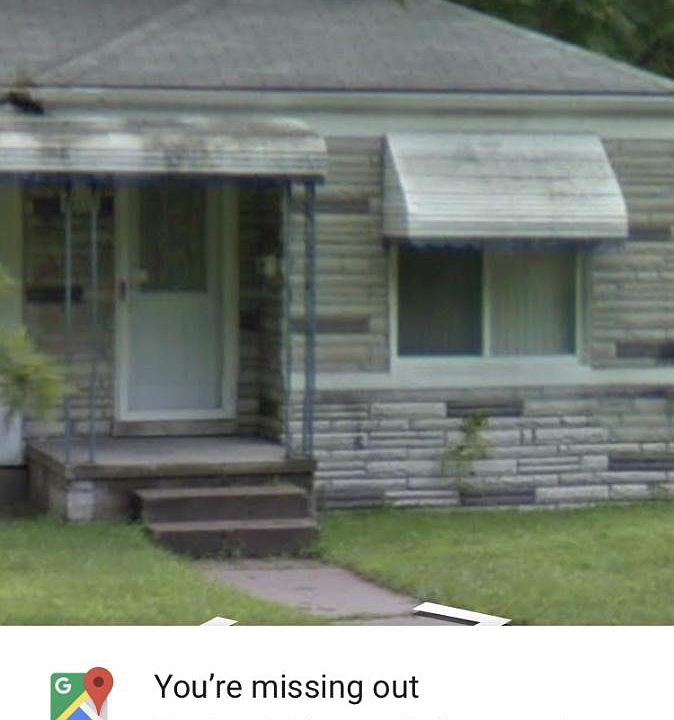674x720 pixels.
Task: Open the "You're missing out" Maps banner
Action: coord(286,688)
